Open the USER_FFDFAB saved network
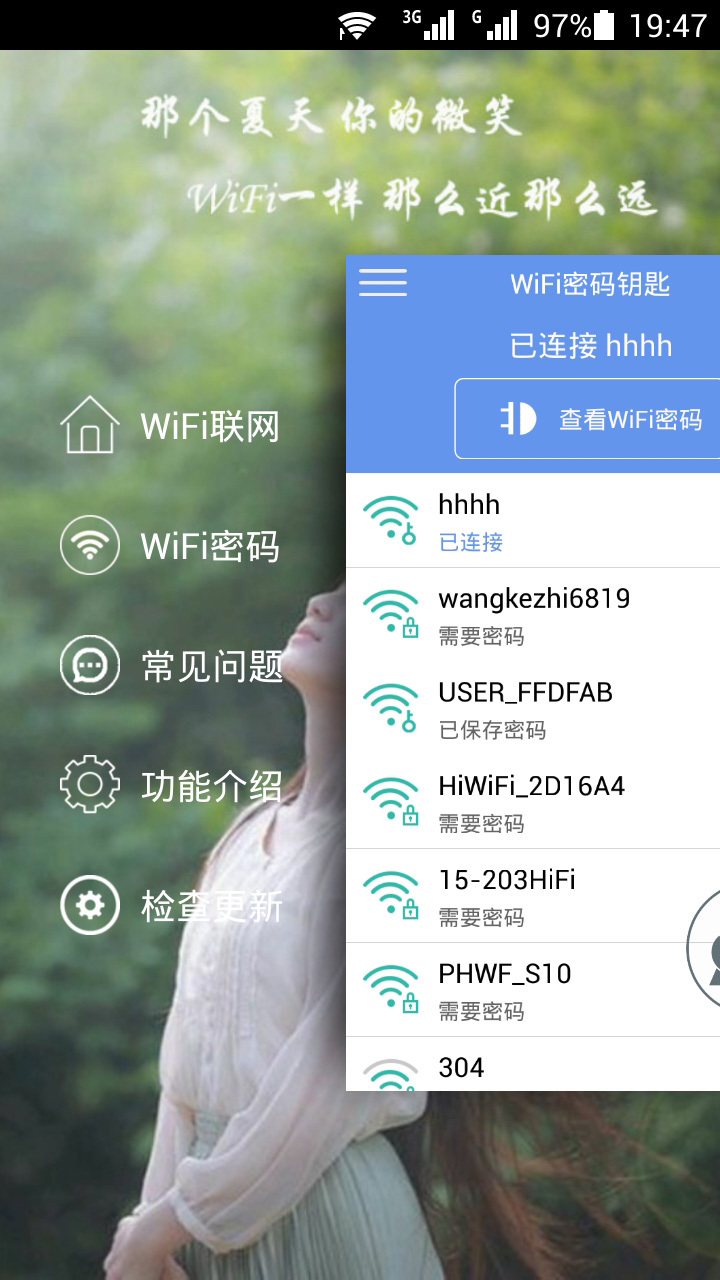Image resolution: width=720 pixels, height=1280 pixels. tap(533, 709)
